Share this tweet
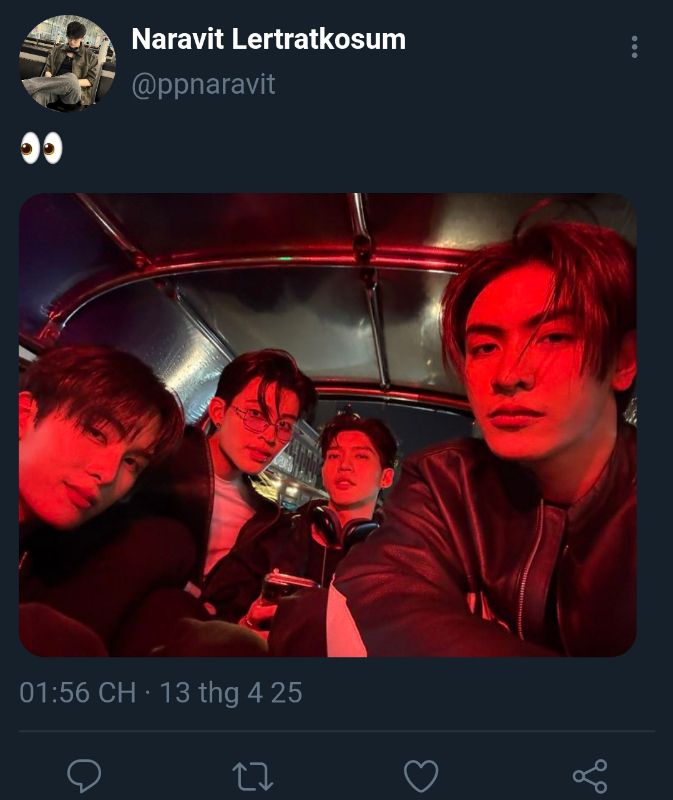The height and width of the screenshot is (800, 673). 590,775
